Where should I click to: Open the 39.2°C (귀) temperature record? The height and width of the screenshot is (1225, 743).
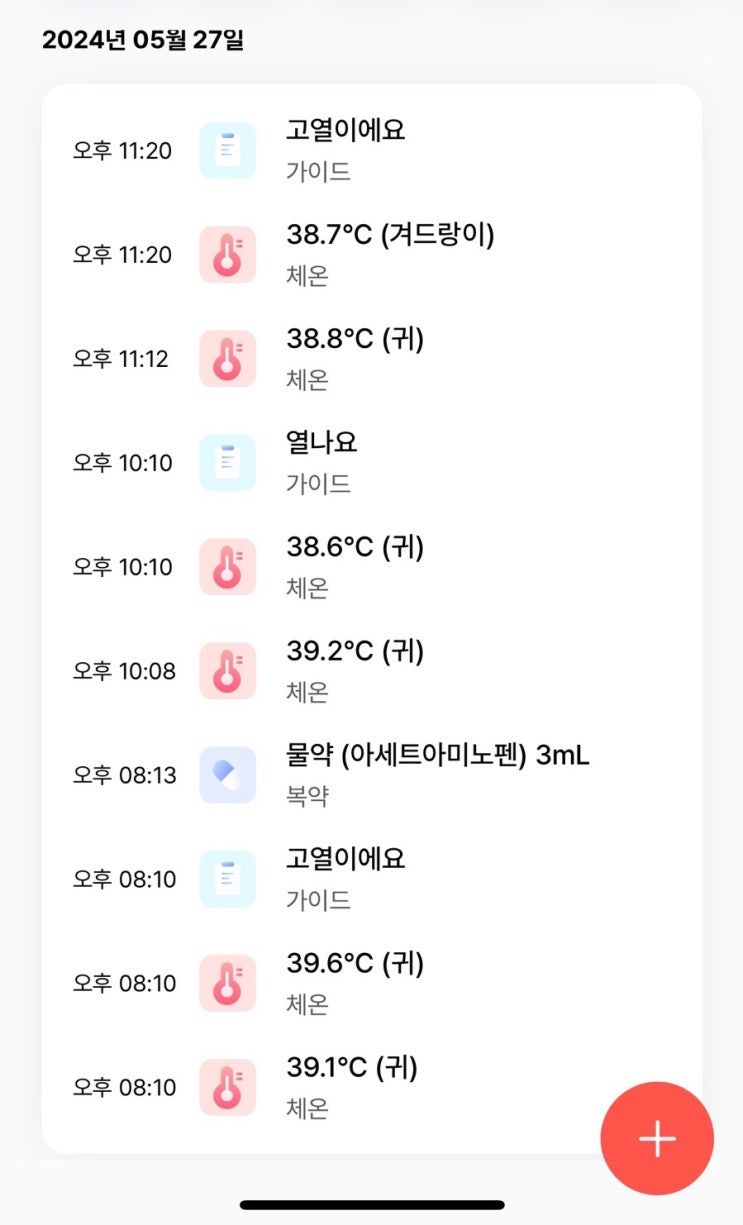355,670
